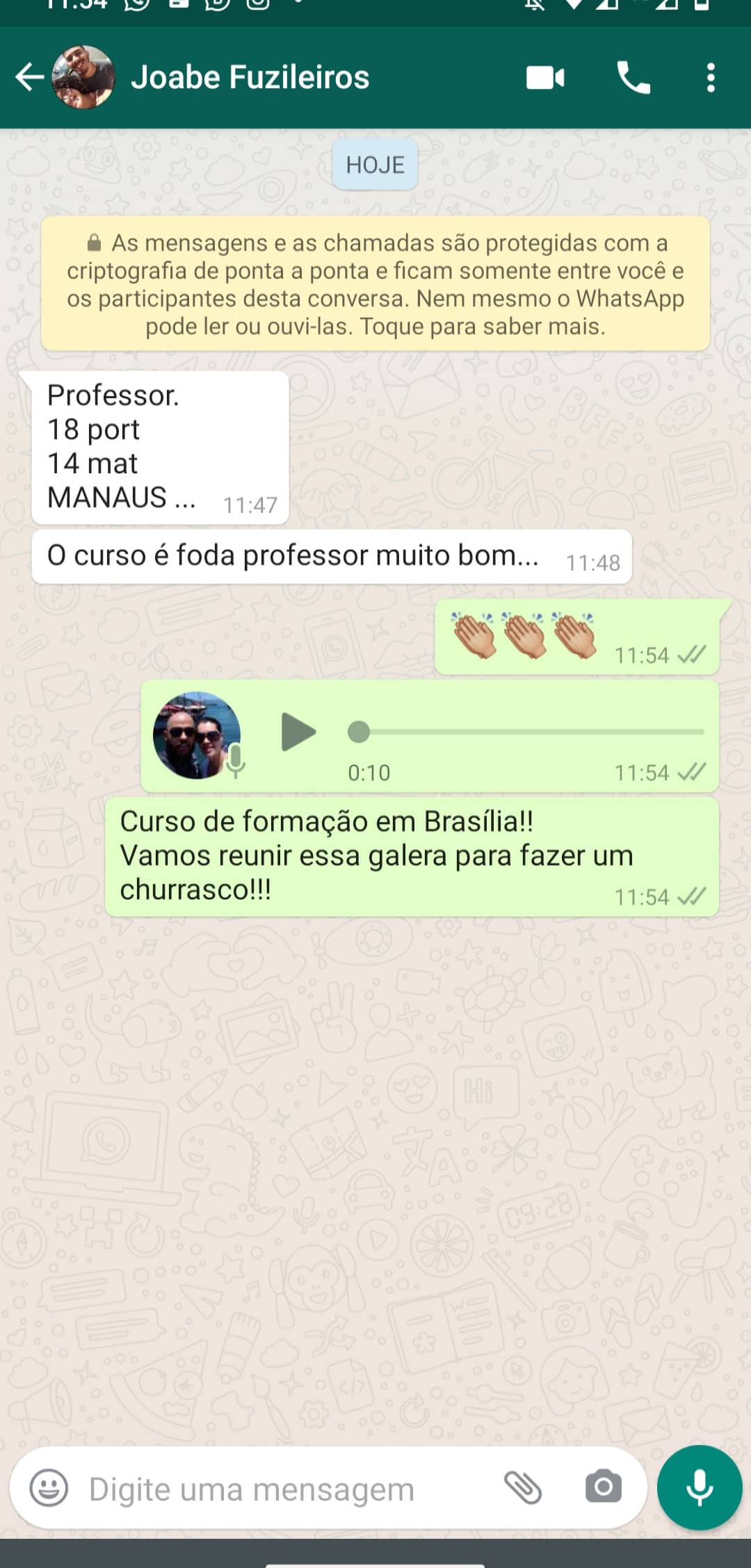Viewport: 751px width, 1568px height.
Task: Tap the green microphone record button
Action: pos(700,1487)
